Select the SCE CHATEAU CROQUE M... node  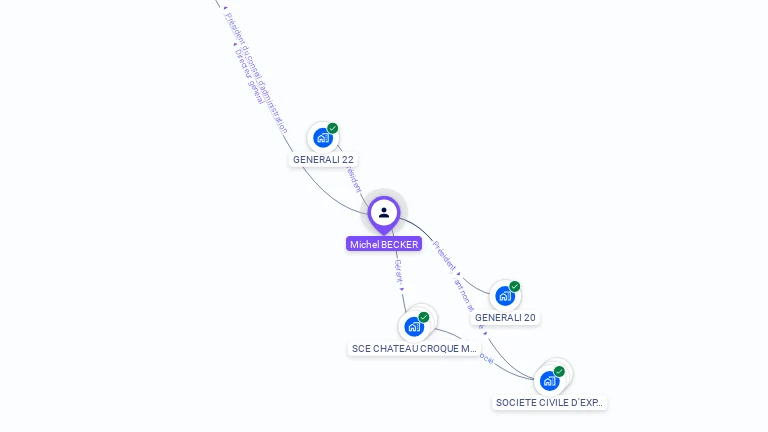point(414,327)
